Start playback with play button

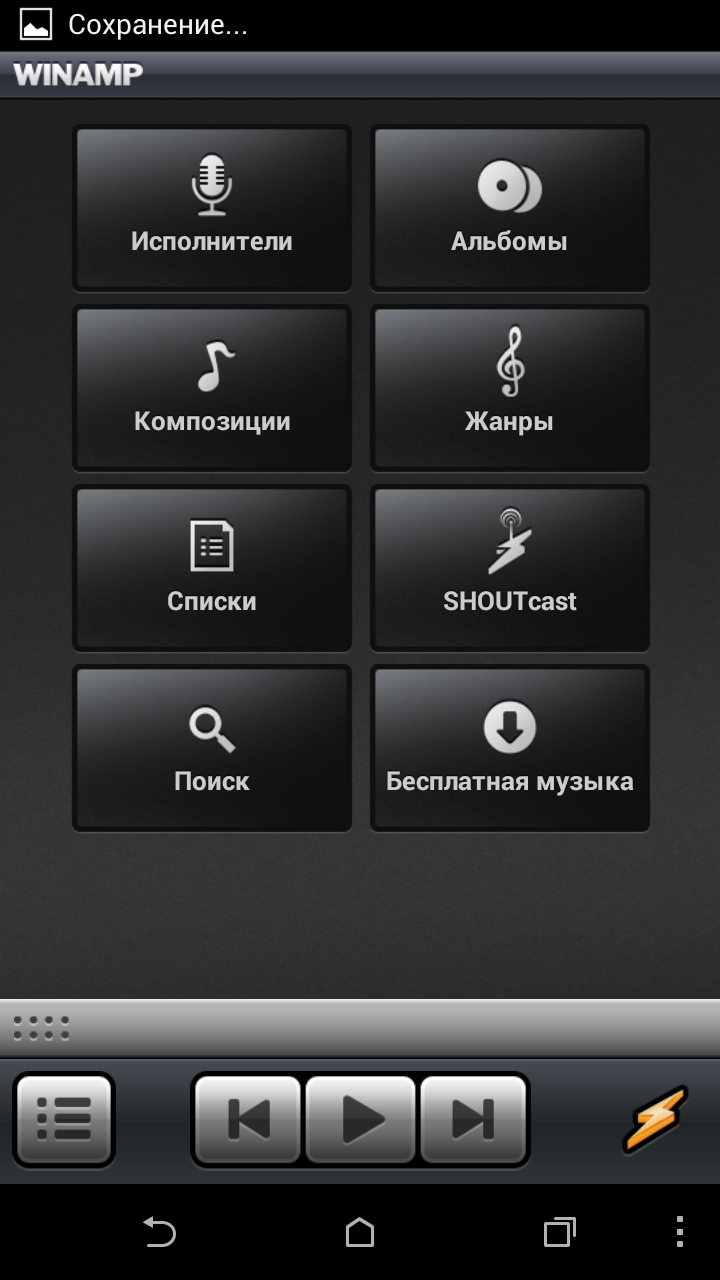(x=360, y=1119)
